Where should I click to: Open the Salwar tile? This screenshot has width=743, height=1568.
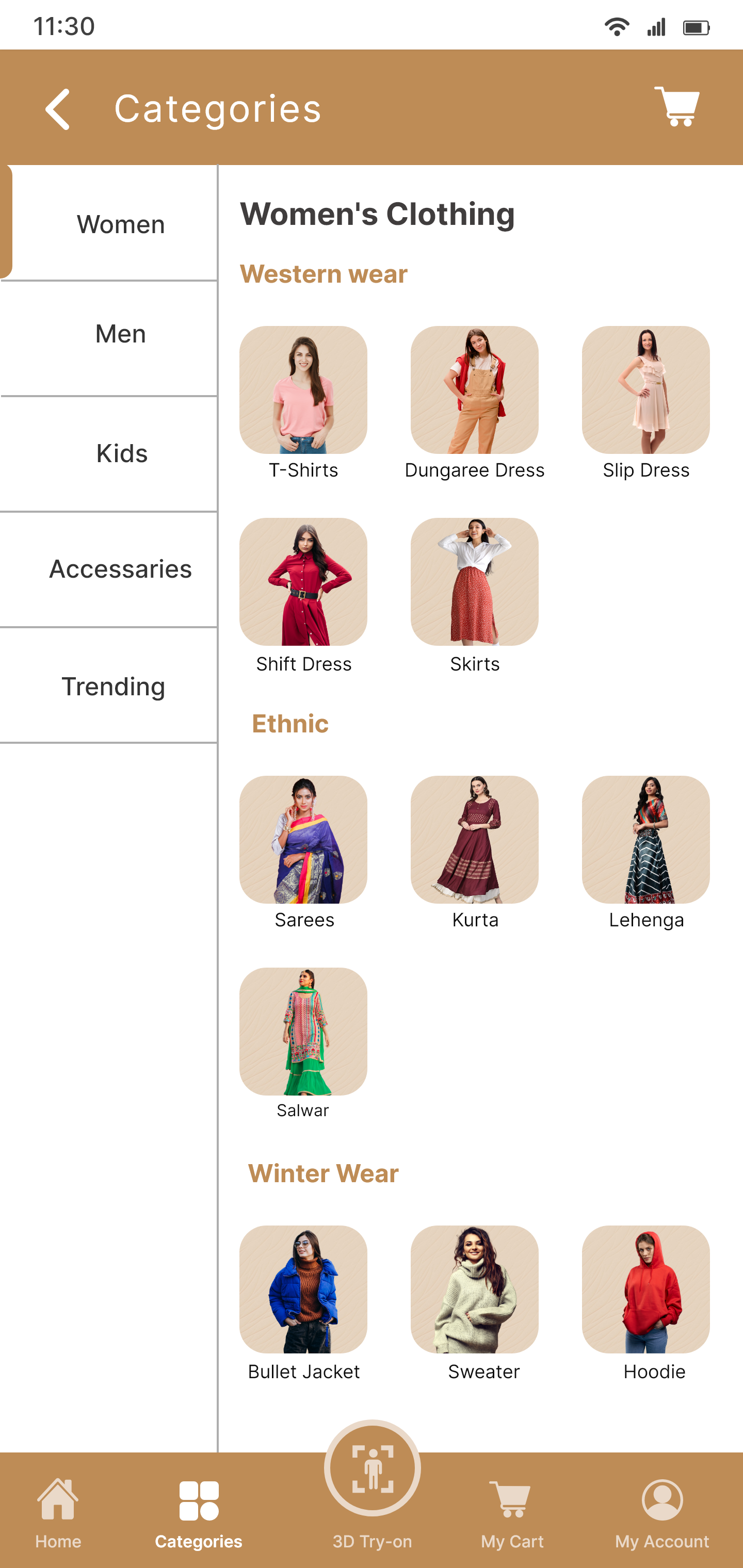click(303, 1032)
